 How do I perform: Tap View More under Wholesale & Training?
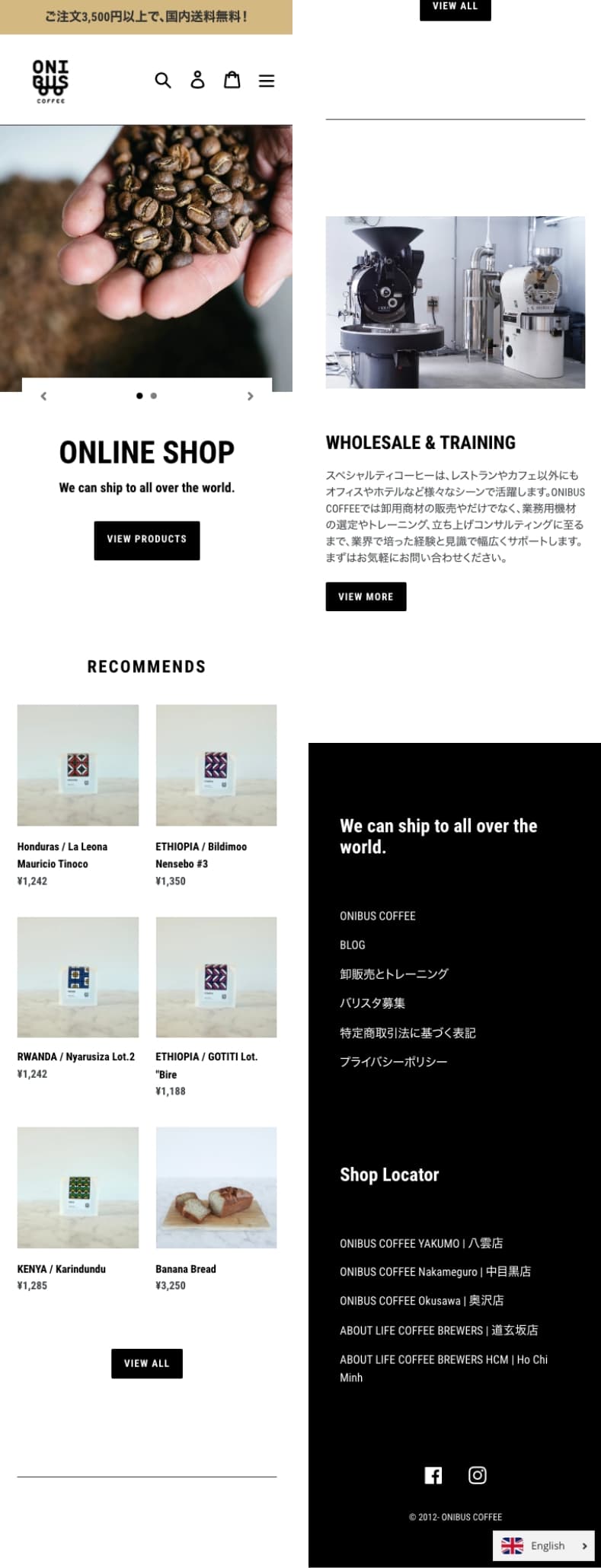click(366, 596)
